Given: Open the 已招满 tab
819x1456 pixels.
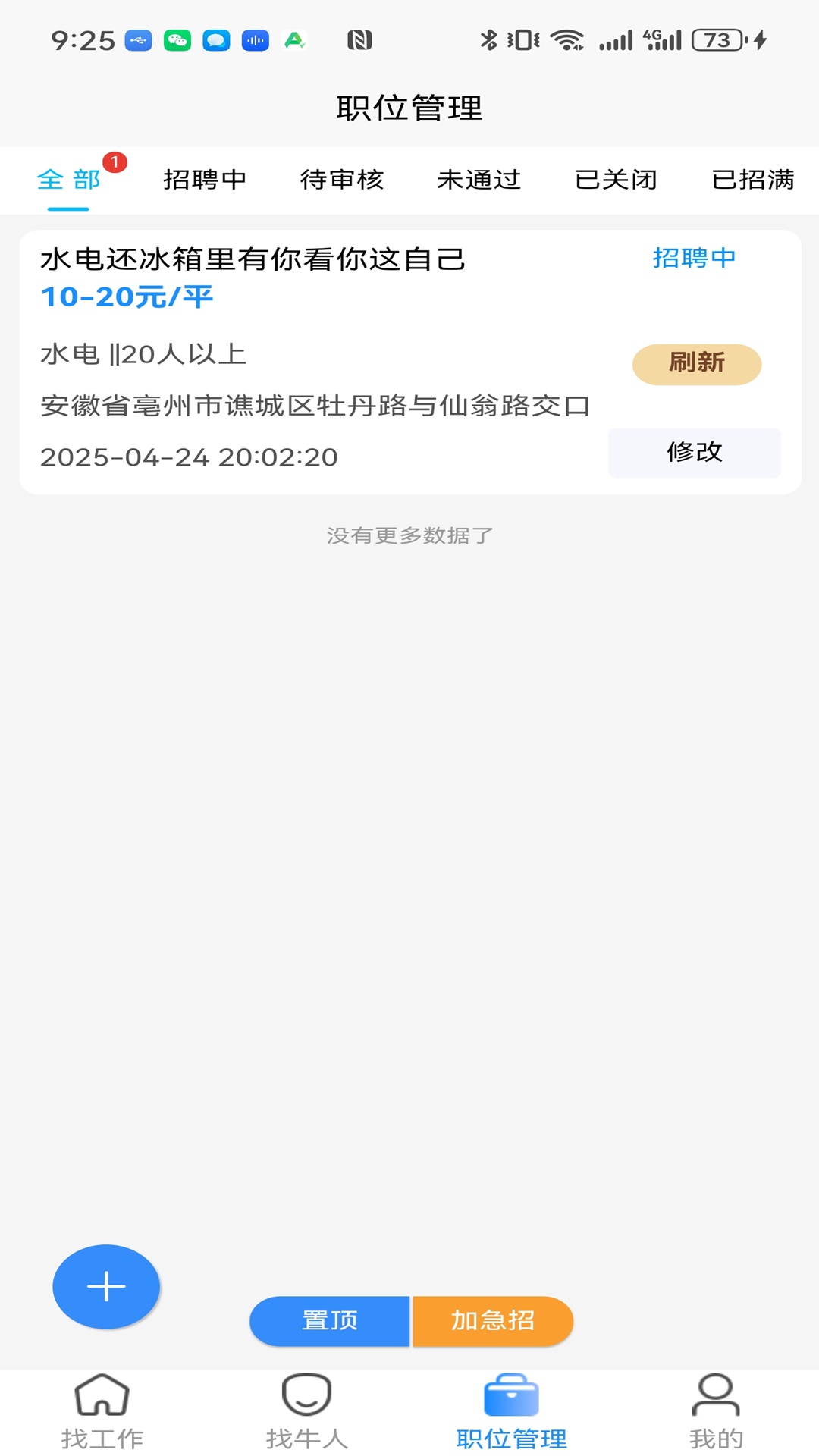Looking at the screenshot, I should pos(753,180).
